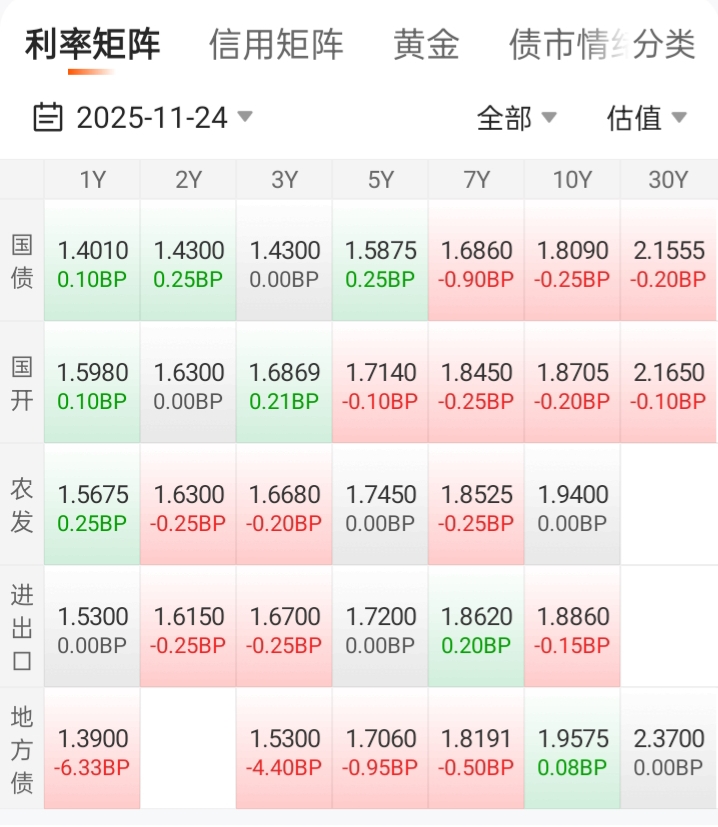718x827 pixels.
Task: Open the 分类 category menu
Action: pos(666,45)
